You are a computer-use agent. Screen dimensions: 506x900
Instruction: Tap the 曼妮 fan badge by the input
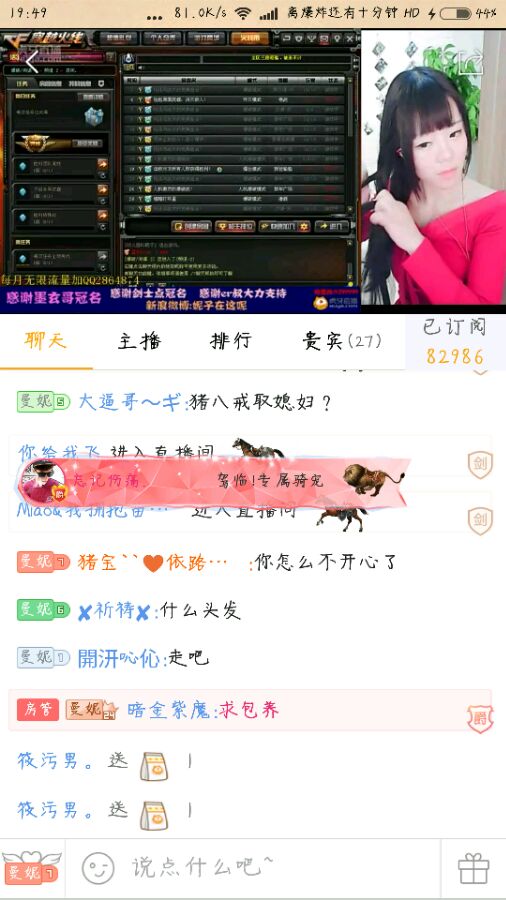tap(32, 868)
